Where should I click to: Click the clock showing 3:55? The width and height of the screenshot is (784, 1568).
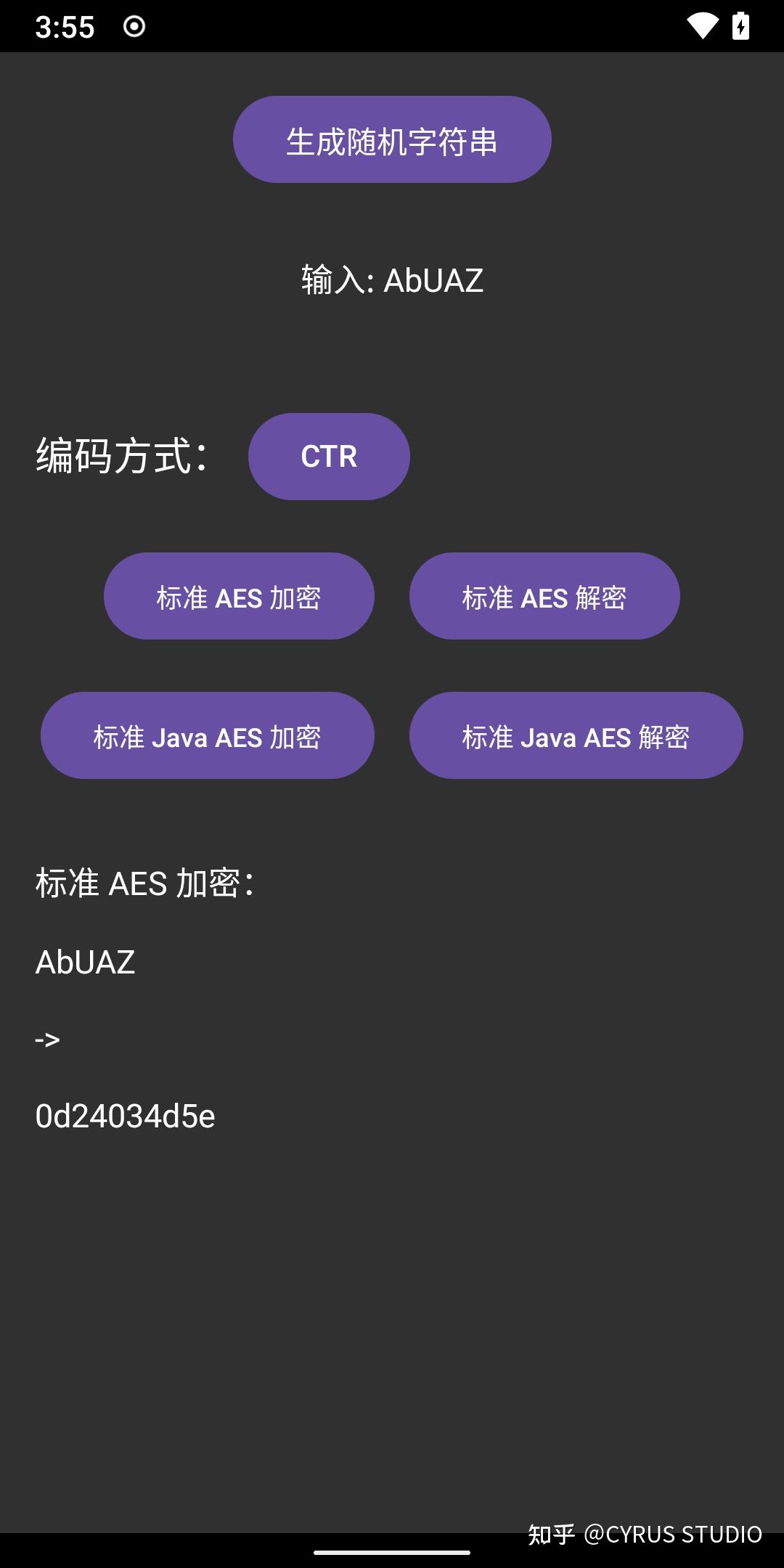pos(64,28)
